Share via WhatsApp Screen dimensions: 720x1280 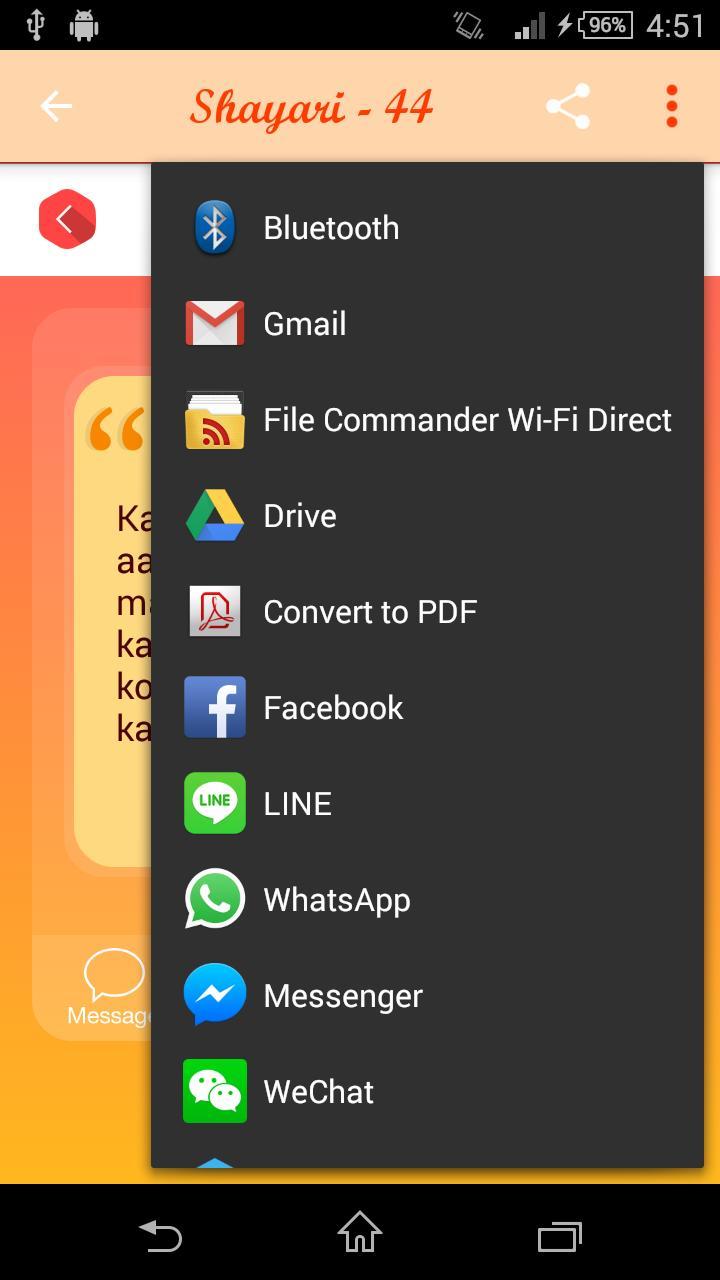(x=427, y=900)
